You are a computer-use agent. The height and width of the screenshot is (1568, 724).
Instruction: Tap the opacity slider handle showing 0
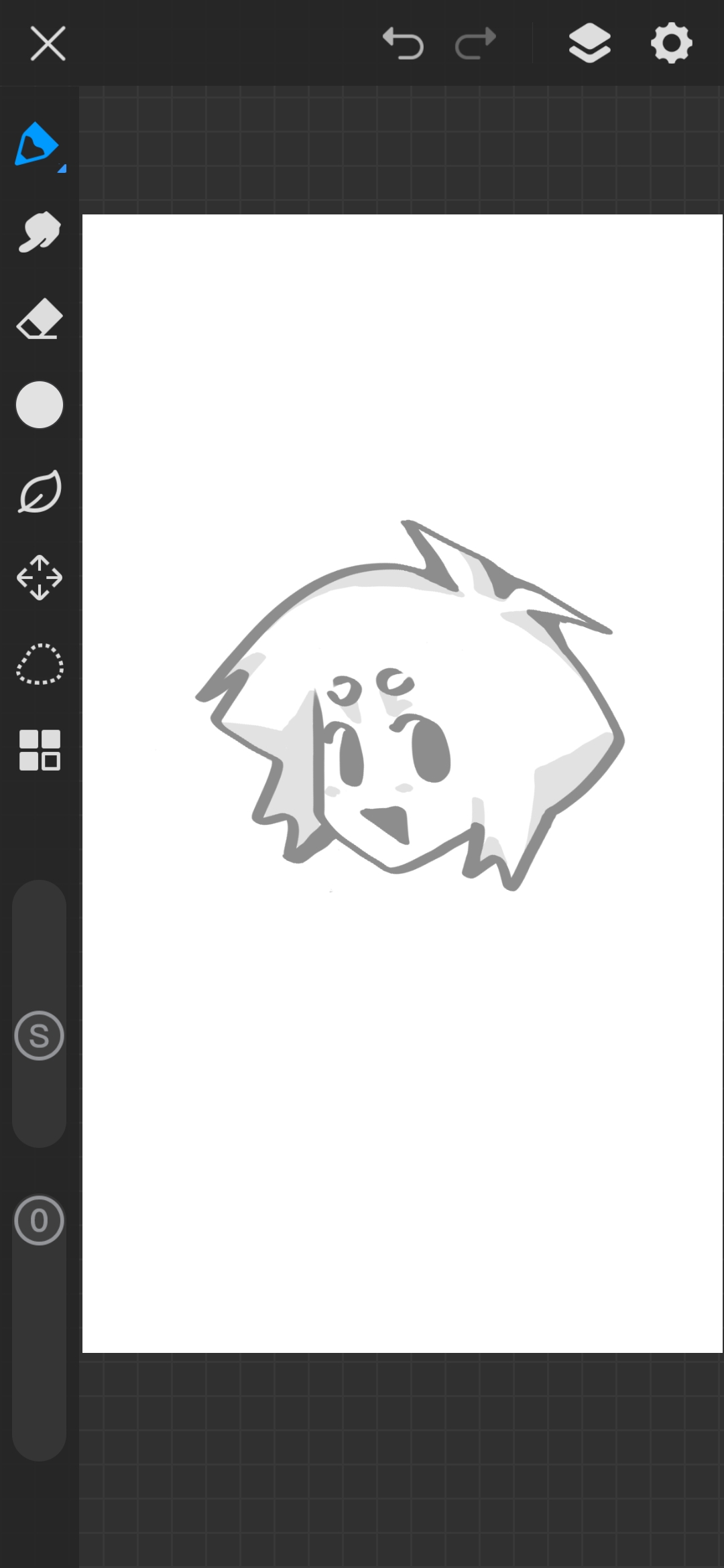[39, 1220]
